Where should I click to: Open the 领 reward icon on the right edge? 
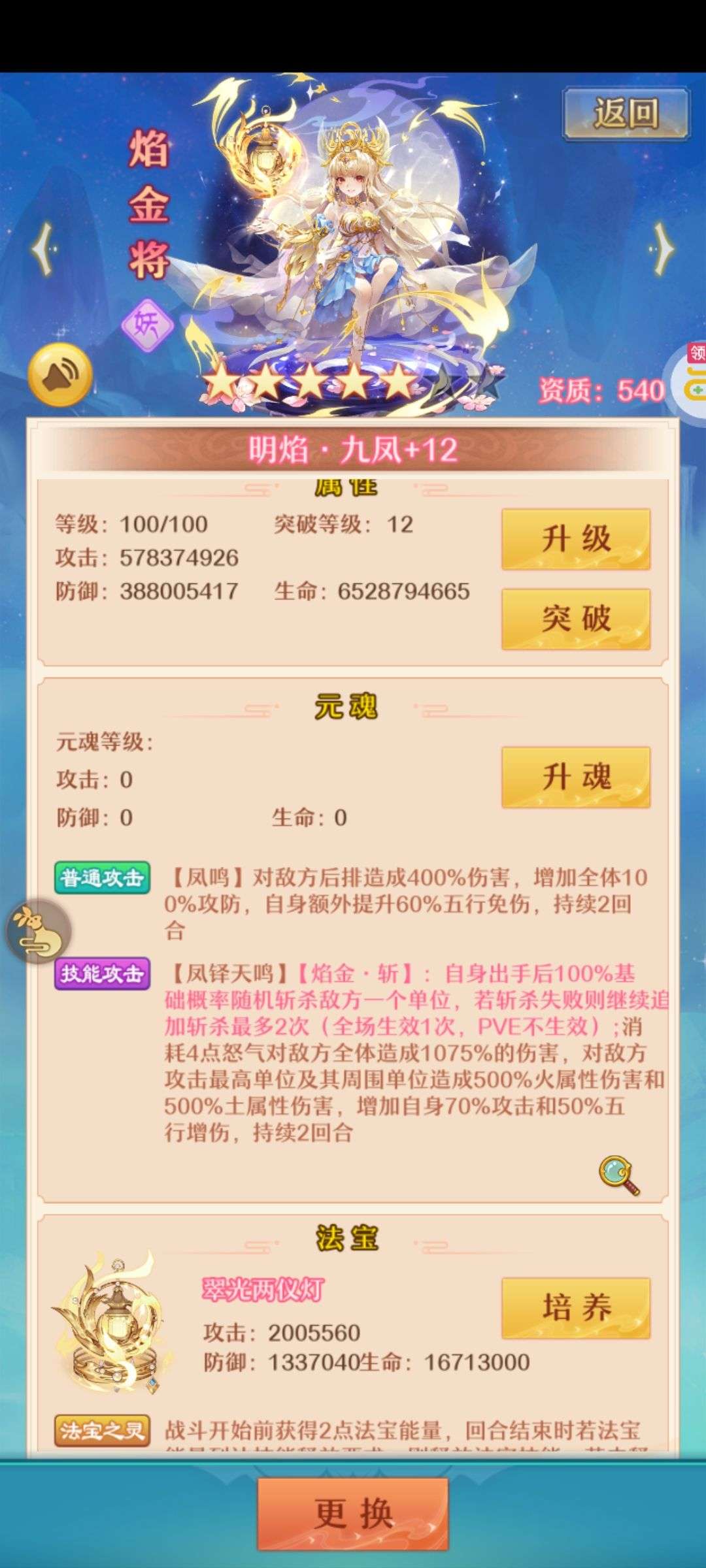point(694,372)
